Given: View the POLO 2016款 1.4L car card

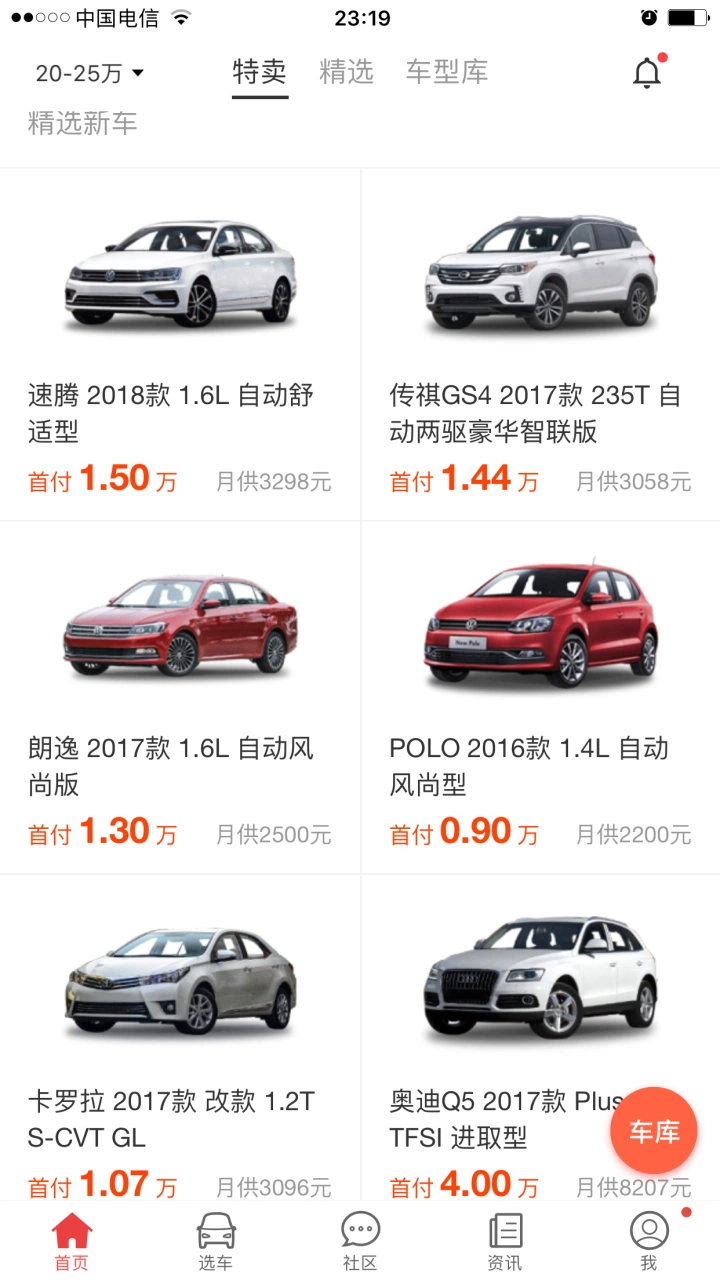Looking at the screenshot, I should (x=541, y=698).
